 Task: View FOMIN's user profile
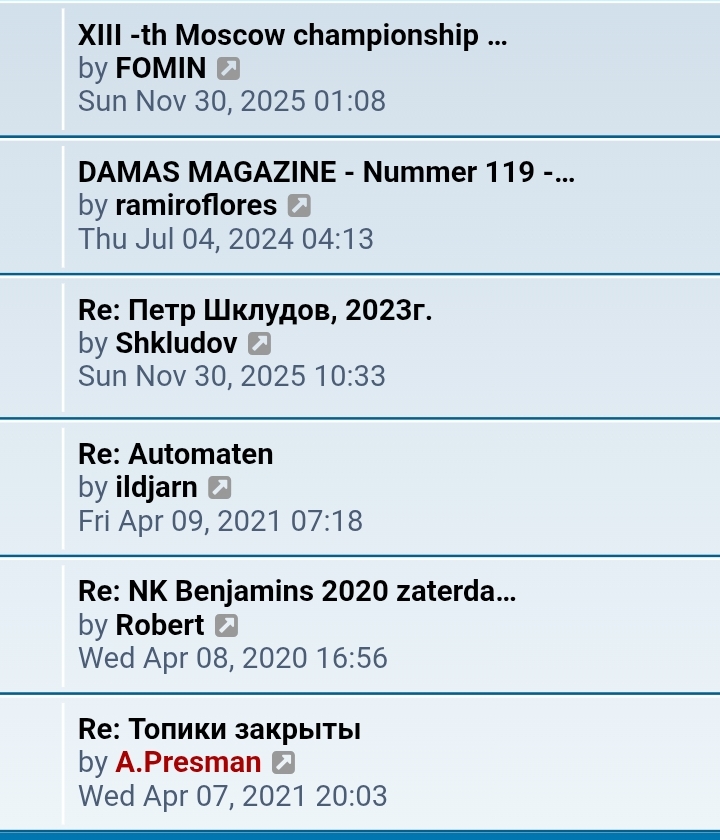[x=161, y=68]
